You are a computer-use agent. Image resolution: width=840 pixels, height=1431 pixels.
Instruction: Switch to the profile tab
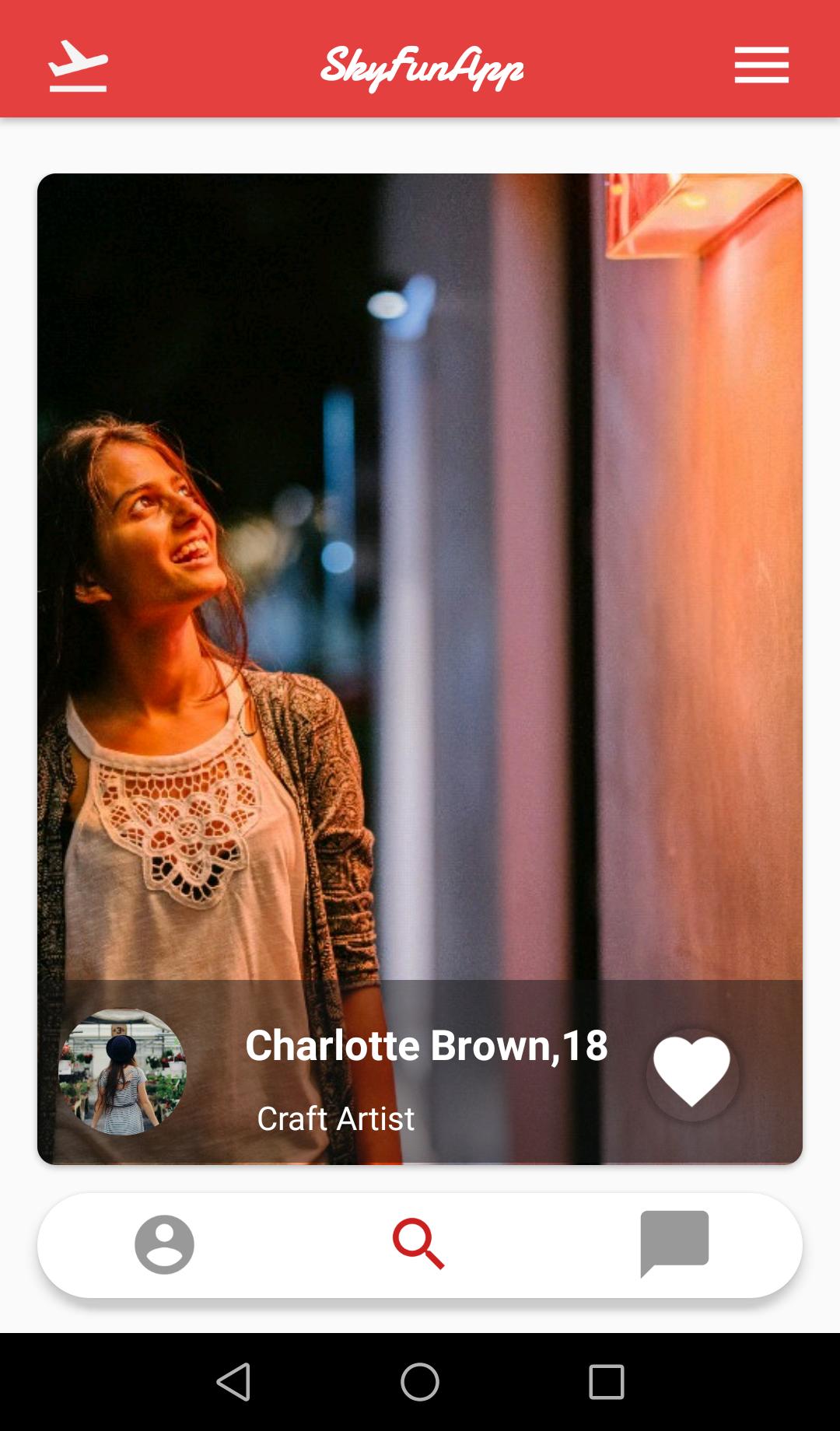pyautogui.click(x=164, y=1244)
